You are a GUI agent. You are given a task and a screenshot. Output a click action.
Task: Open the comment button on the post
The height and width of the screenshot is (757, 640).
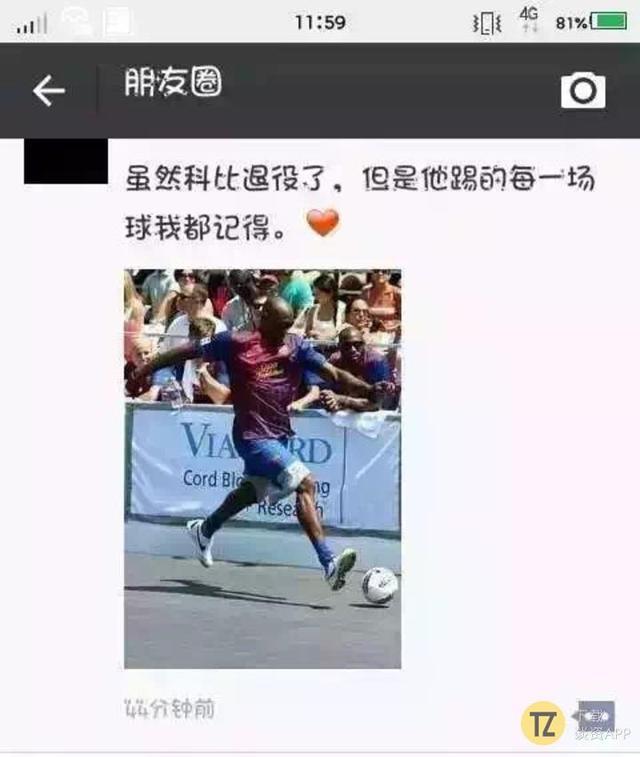tap(596, 714)
